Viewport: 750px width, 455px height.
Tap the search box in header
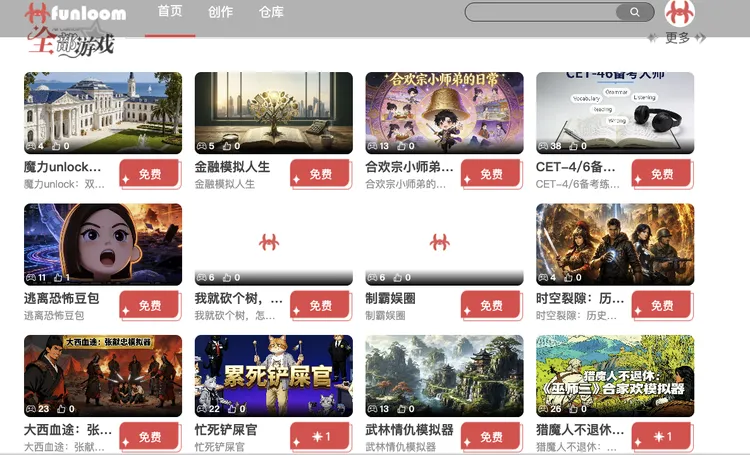click(x=545, y=12)
